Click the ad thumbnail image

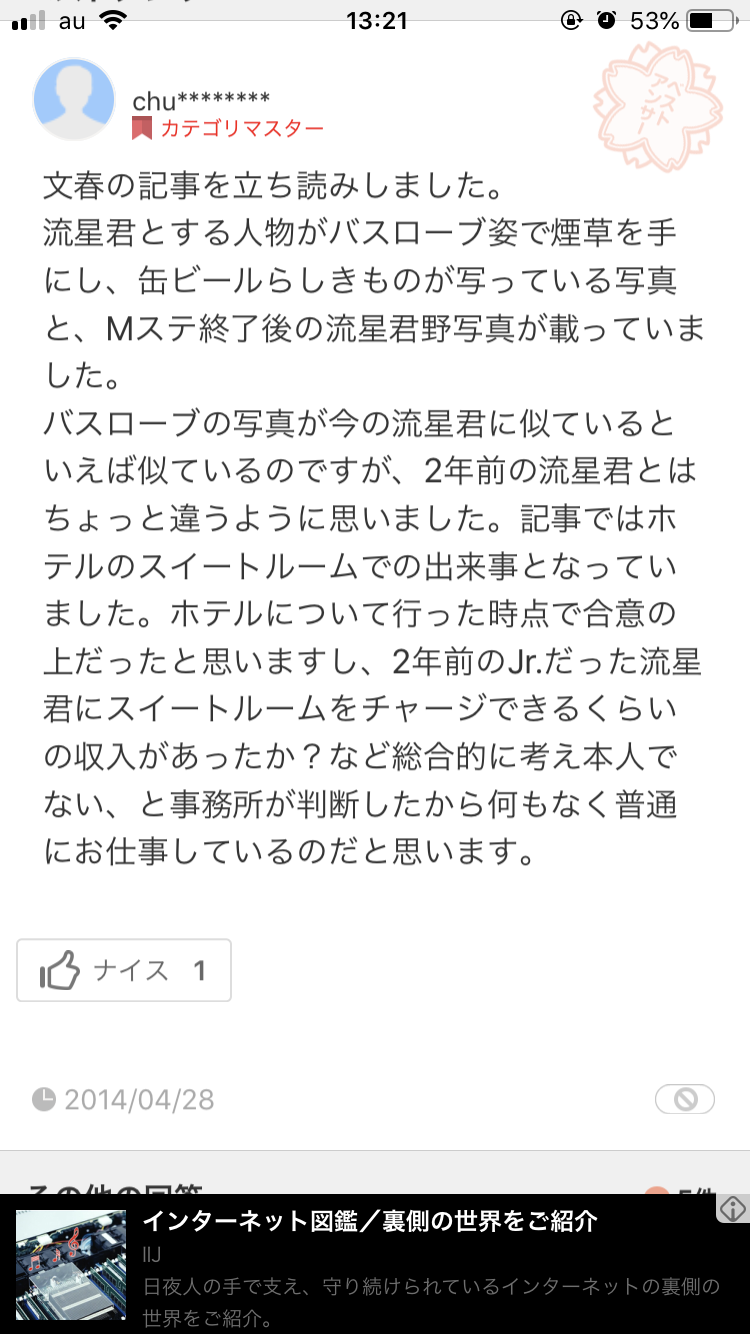(70, 1265)
